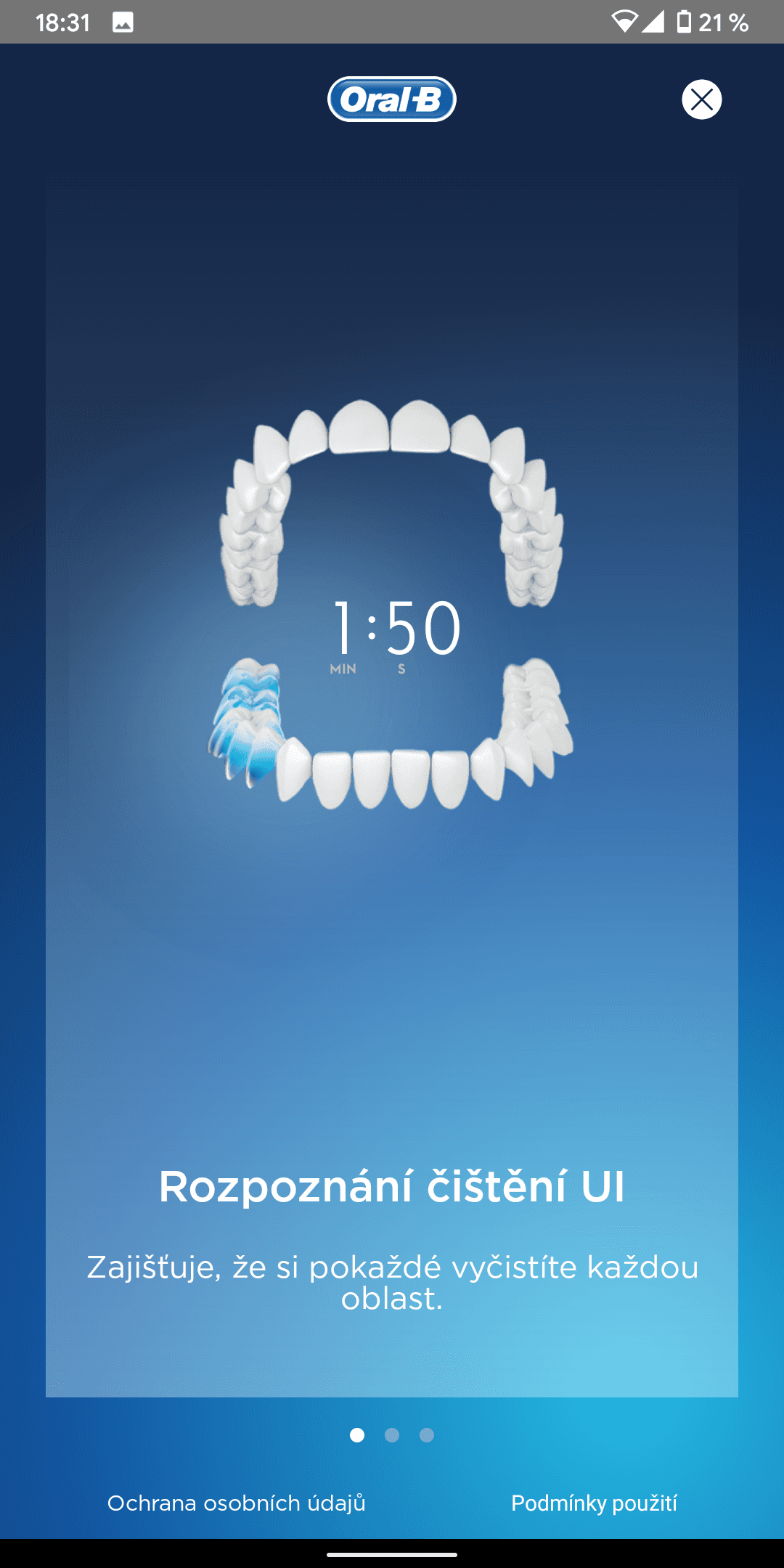Image resolution: width=784 pixels, height=1568 pixels.
Task: Dismiss the onboarding with the X button
Action: pos(701,99)
